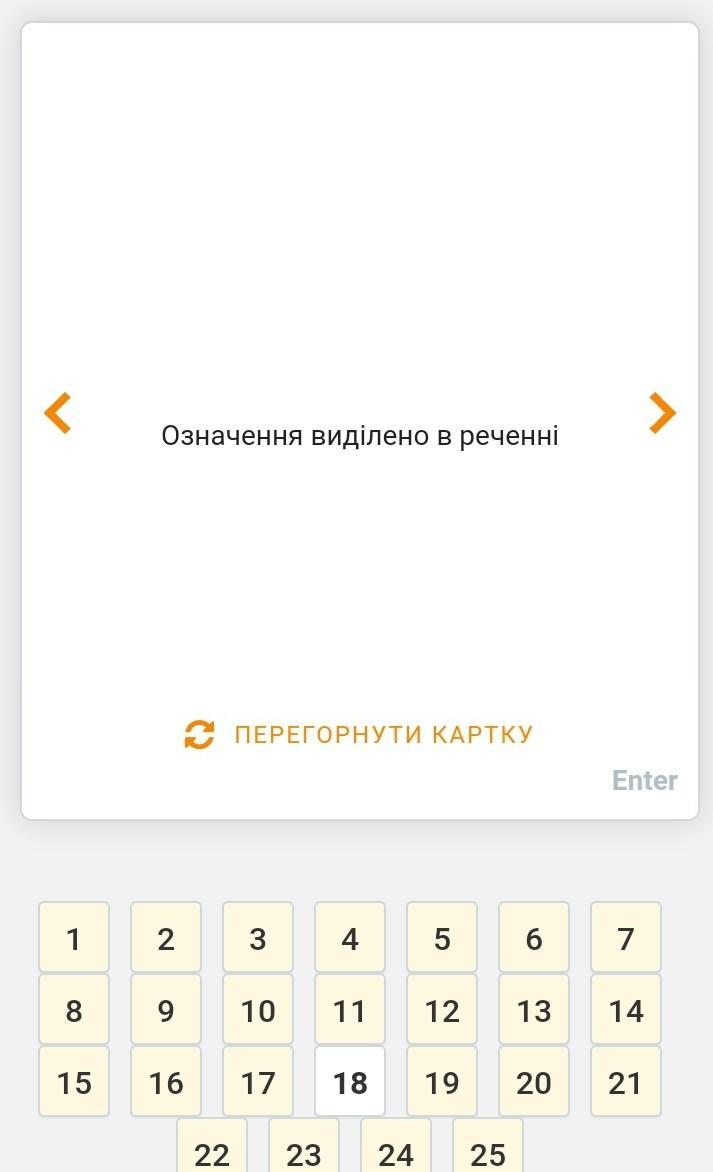Open card number 23
This screenshot has width=713, height=1172.
pos(304,1150)
